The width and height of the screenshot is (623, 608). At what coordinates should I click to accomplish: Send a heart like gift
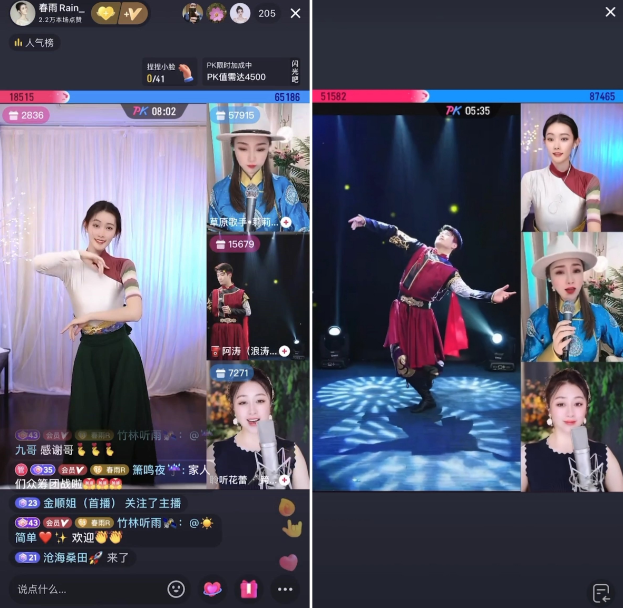tap(212, 589)
